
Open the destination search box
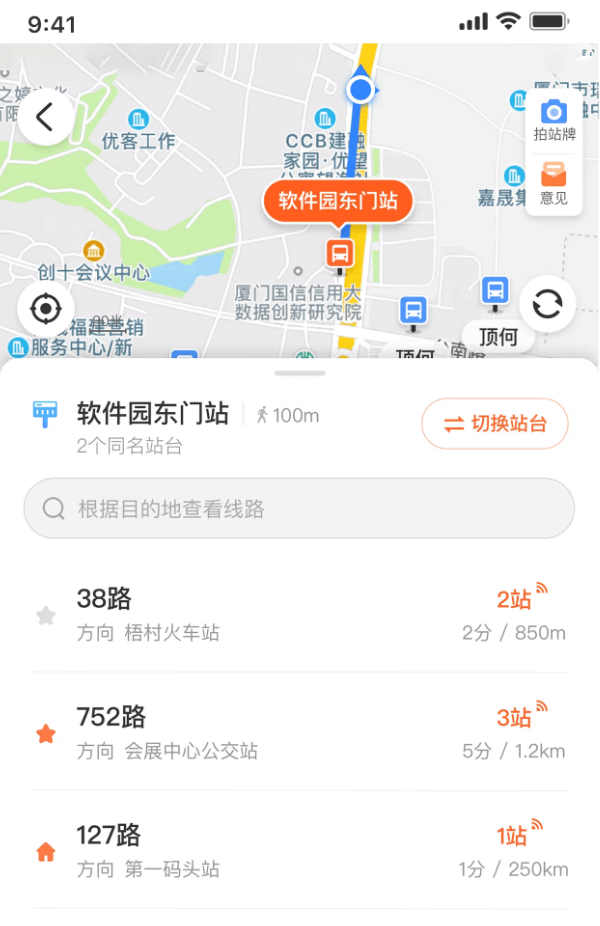(x=299, y=509)
